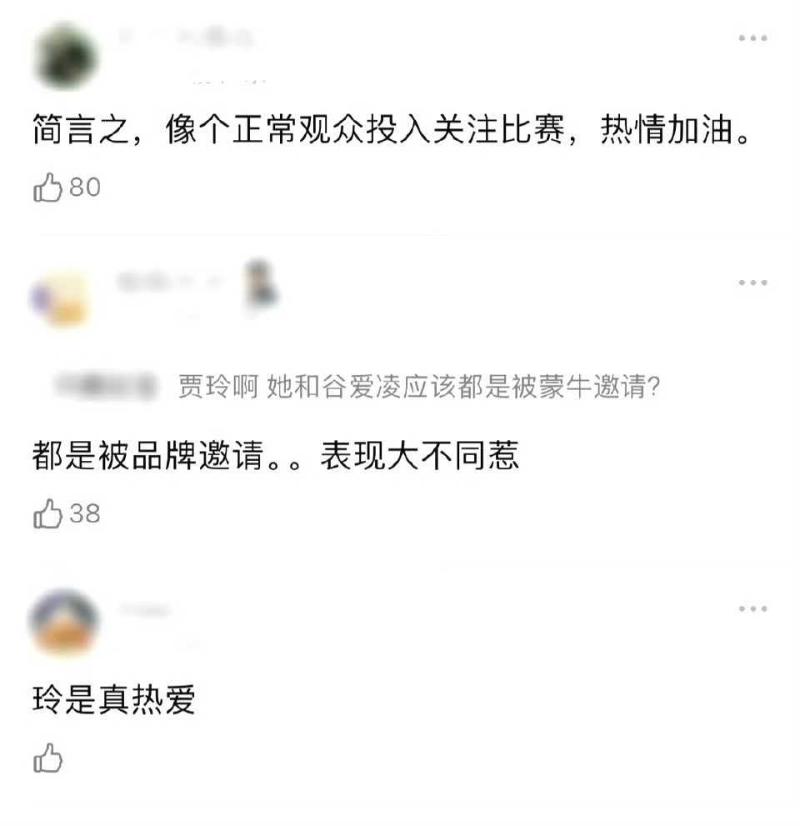
Task: Like the comment ending with 热情加油
Action: [x=48, y=187]
